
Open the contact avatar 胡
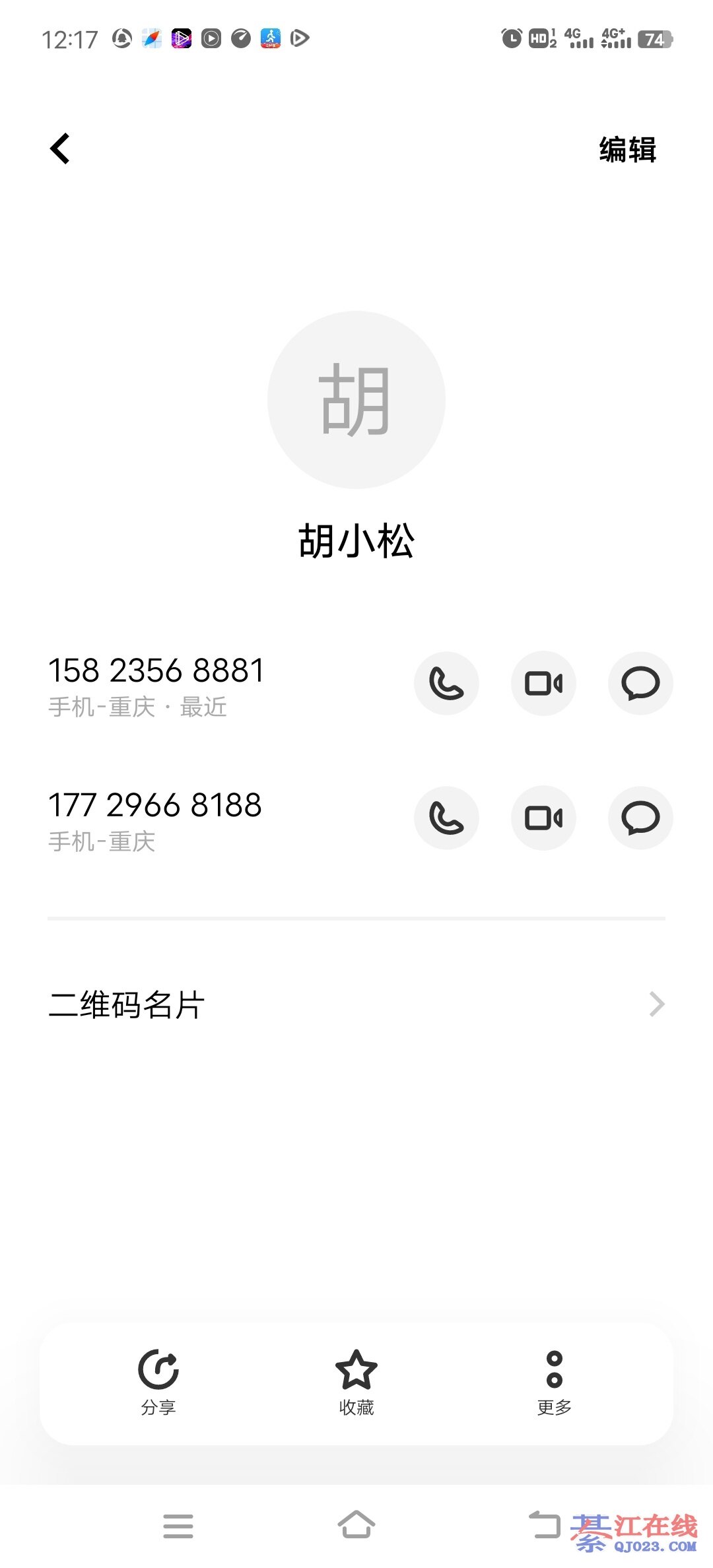(x=356, y=400)
